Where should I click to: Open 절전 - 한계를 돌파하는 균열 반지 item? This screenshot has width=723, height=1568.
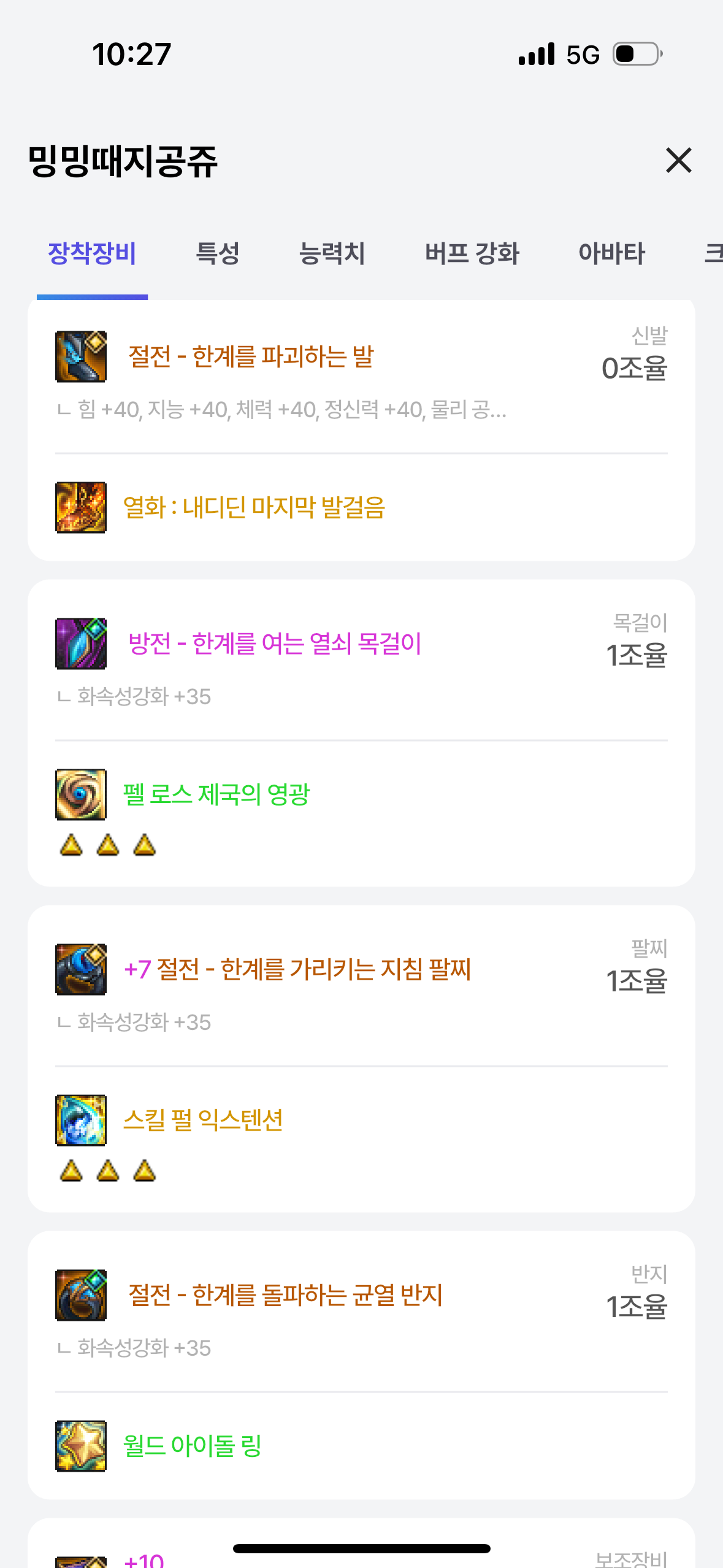tap(285, 1295)
